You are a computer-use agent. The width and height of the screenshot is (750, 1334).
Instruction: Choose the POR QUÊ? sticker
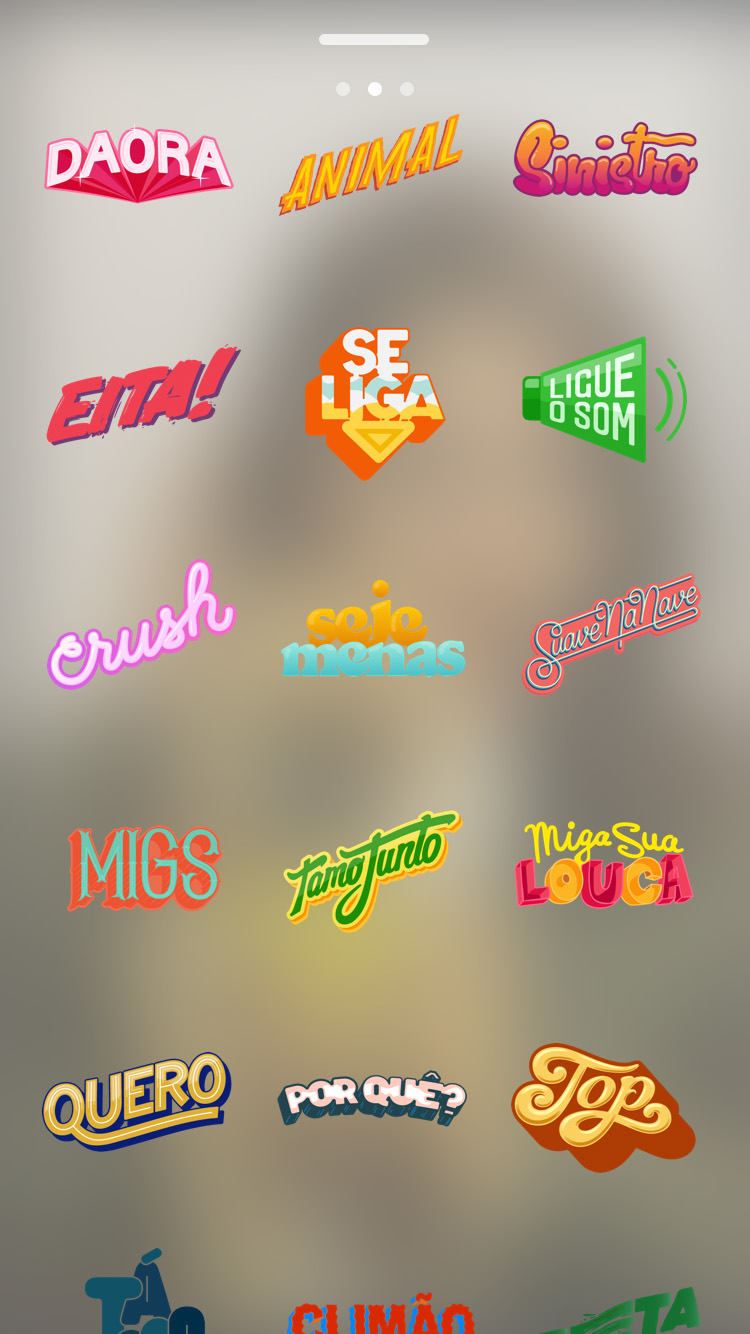[372, 1100]
